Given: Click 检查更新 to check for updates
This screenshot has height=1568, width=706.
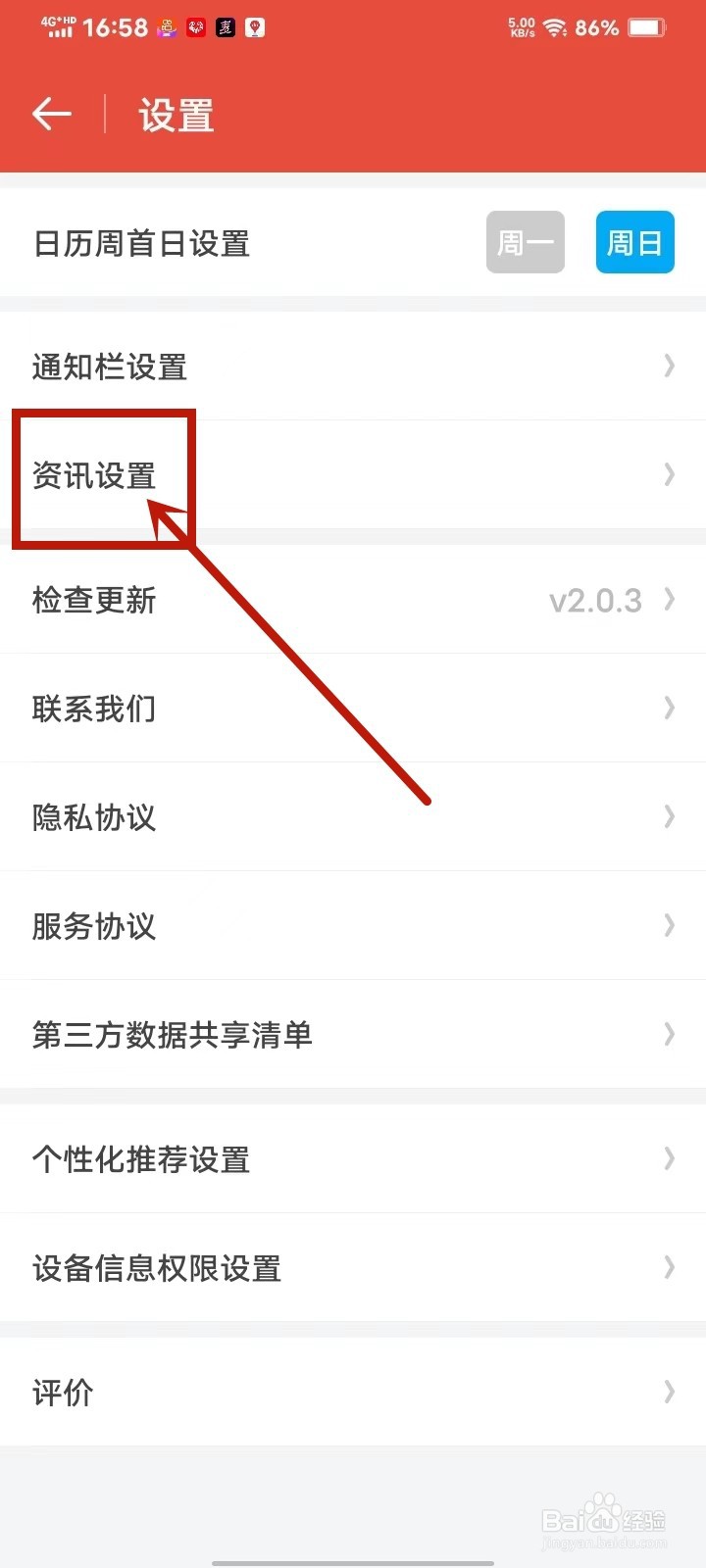Looking at the screenshot, I should (x=94, y=600).
